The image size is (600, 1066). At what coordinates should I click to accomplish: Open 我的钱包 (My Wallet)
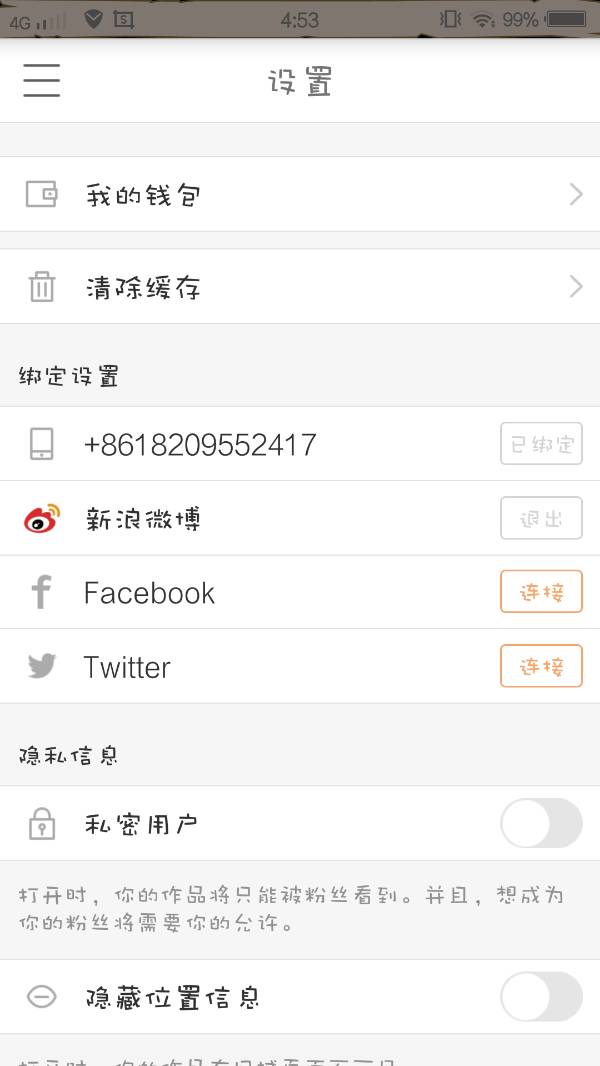tap(300, 194)
